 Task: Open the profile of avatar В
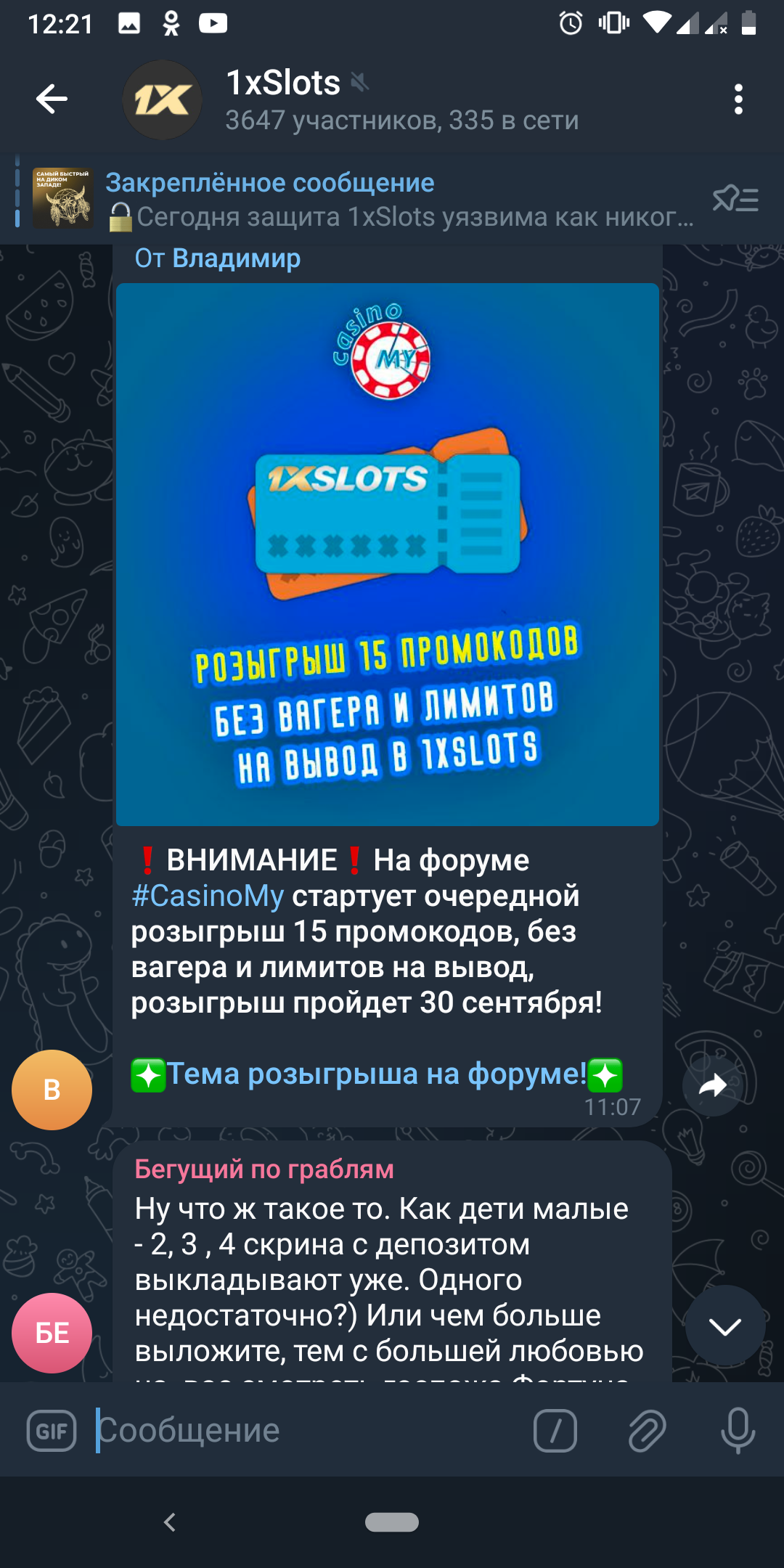click(x=52, y=1090)
